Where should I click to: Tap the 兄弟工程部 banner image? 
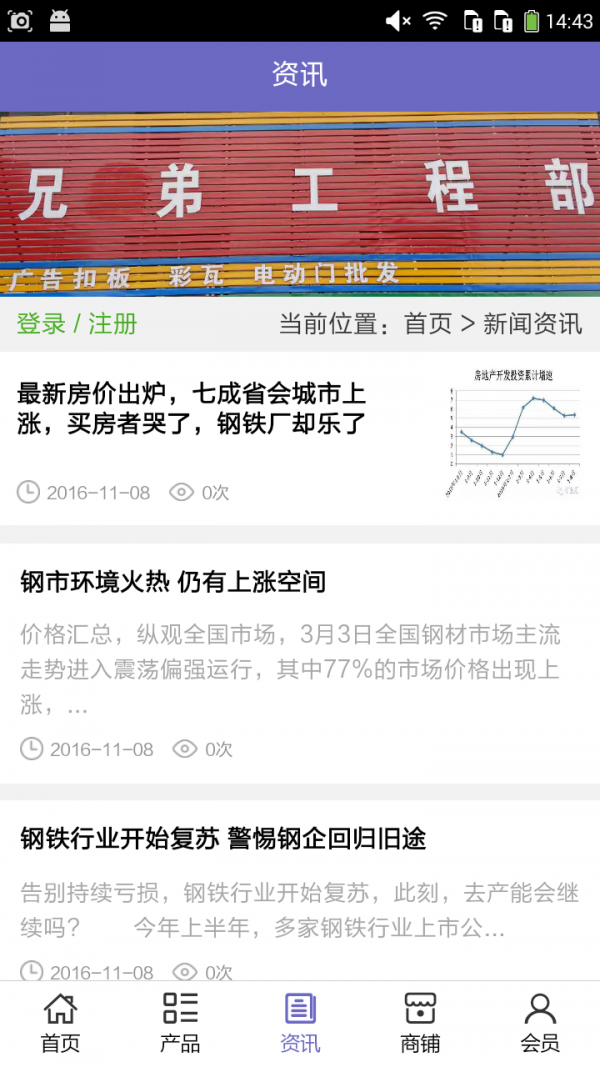pos(300,203)
